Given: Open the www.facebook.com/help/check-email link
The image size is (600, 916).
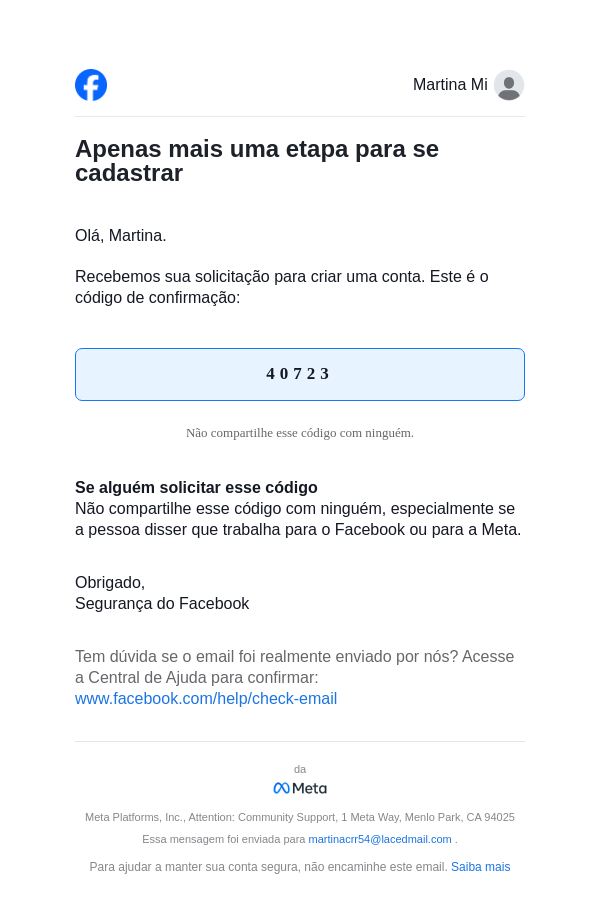Looking at the screenshot, I should pyautogui.click(x=206, y=699).
